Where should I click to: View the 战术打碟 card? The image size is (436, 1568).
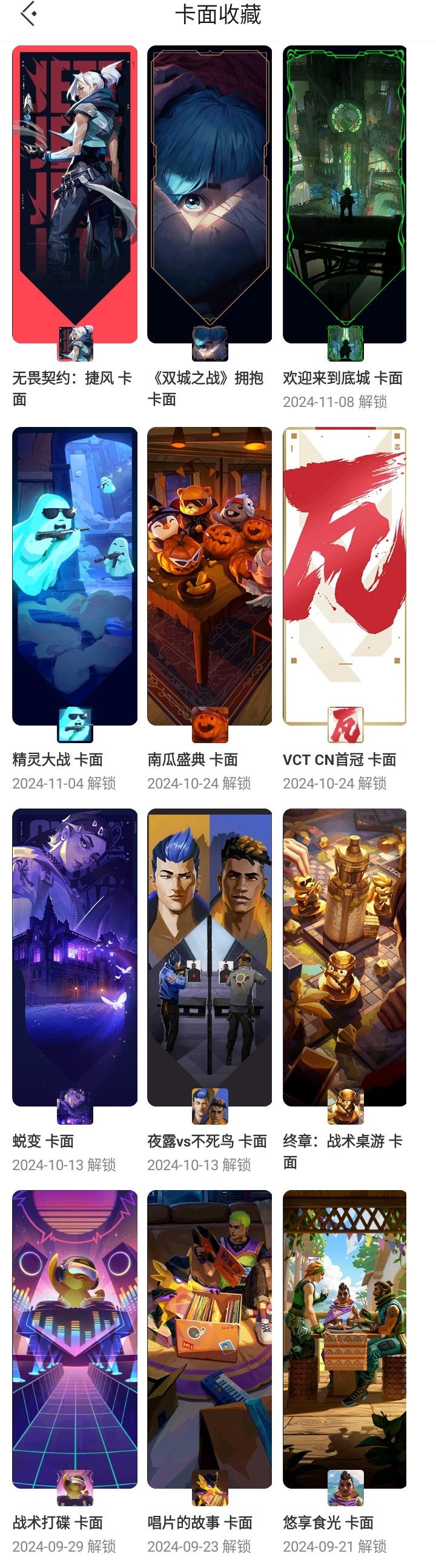pos(75,1338)
